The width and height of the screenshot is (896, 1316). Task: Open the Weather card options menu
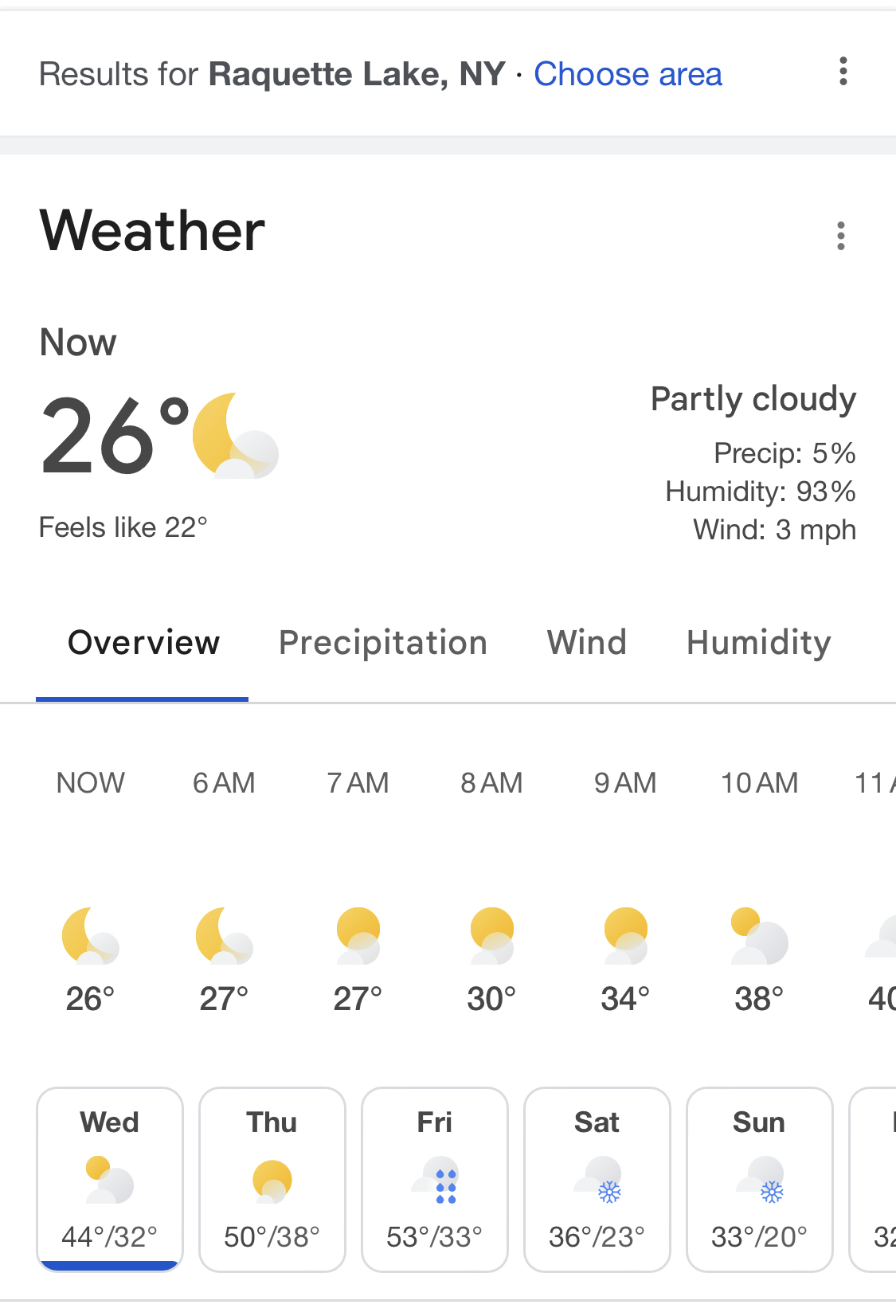840,236
